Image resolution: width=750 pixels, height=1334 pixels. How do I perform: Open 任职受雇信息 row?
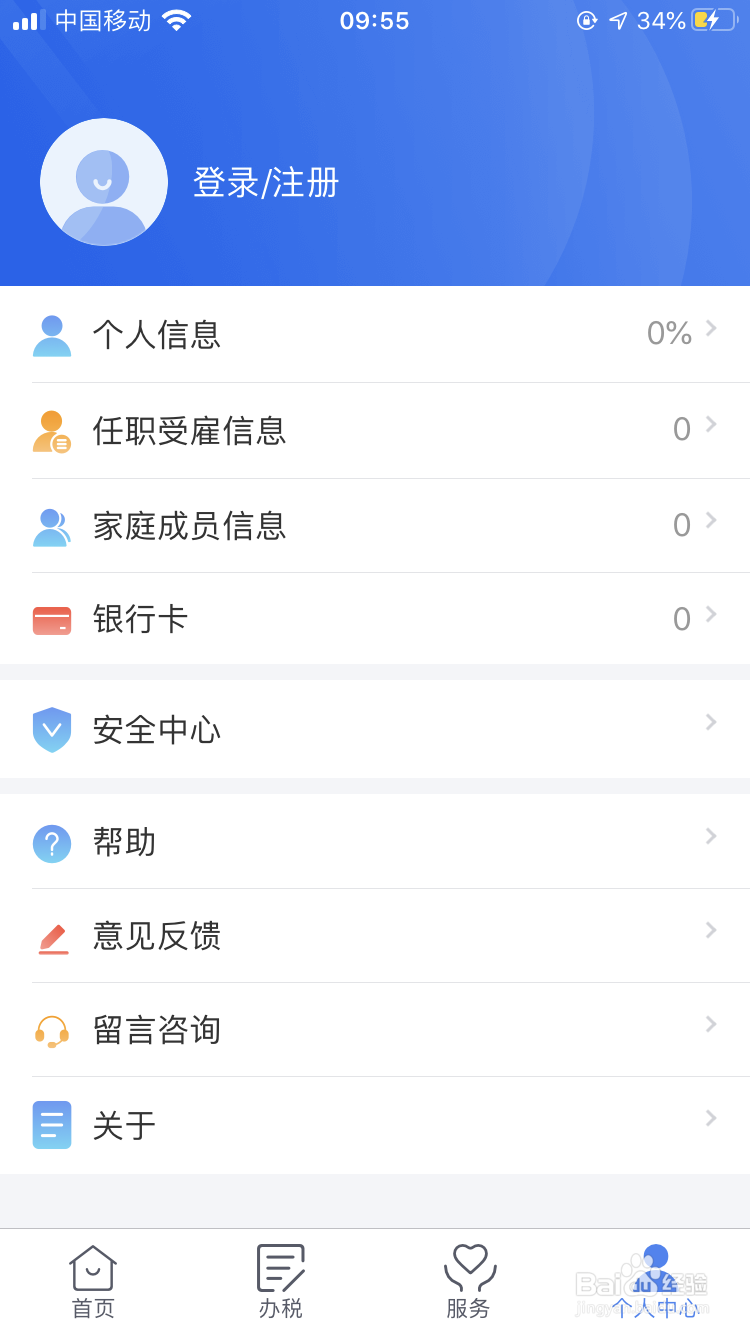(375, 430)
